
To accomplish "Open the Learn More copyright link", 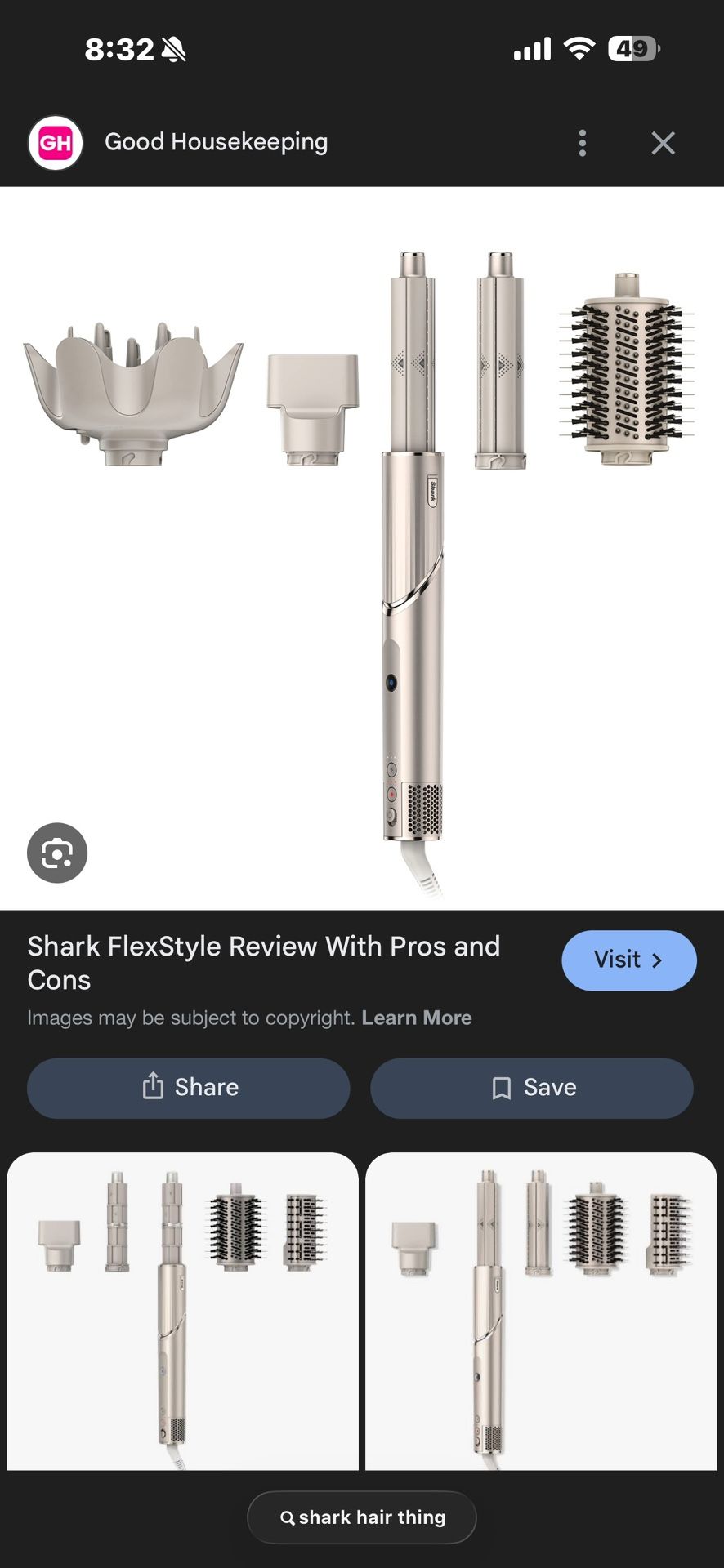I will [417, 1018].
